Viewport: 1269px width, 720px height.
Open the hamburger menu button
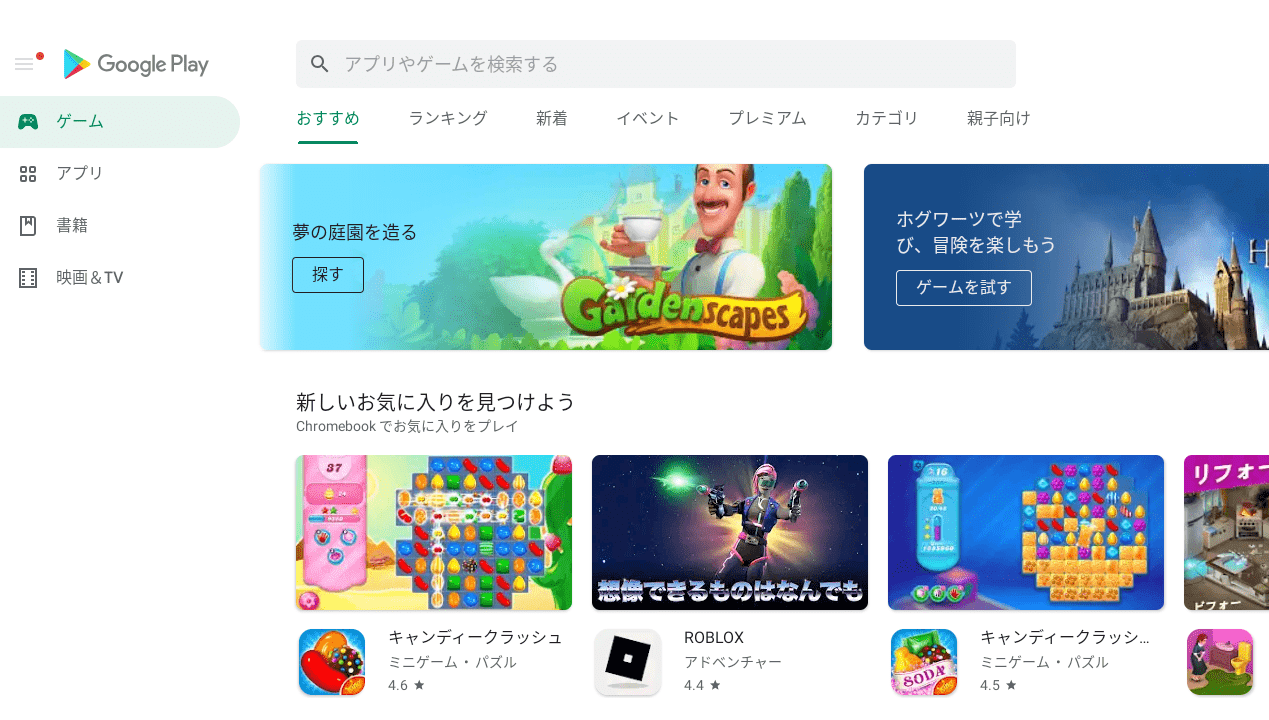(25, 64)
